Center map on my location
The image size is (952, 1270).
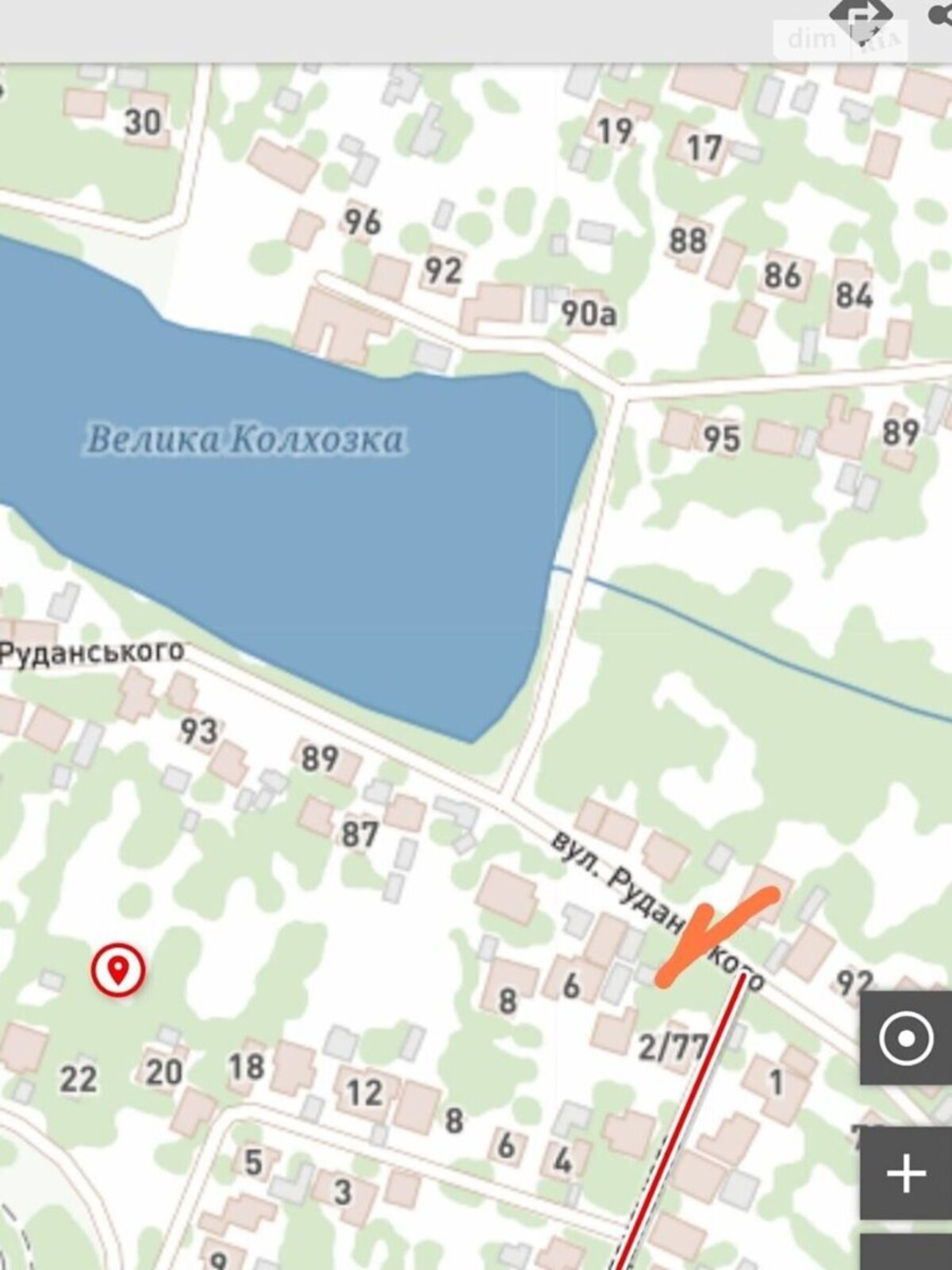[906, 1037]
